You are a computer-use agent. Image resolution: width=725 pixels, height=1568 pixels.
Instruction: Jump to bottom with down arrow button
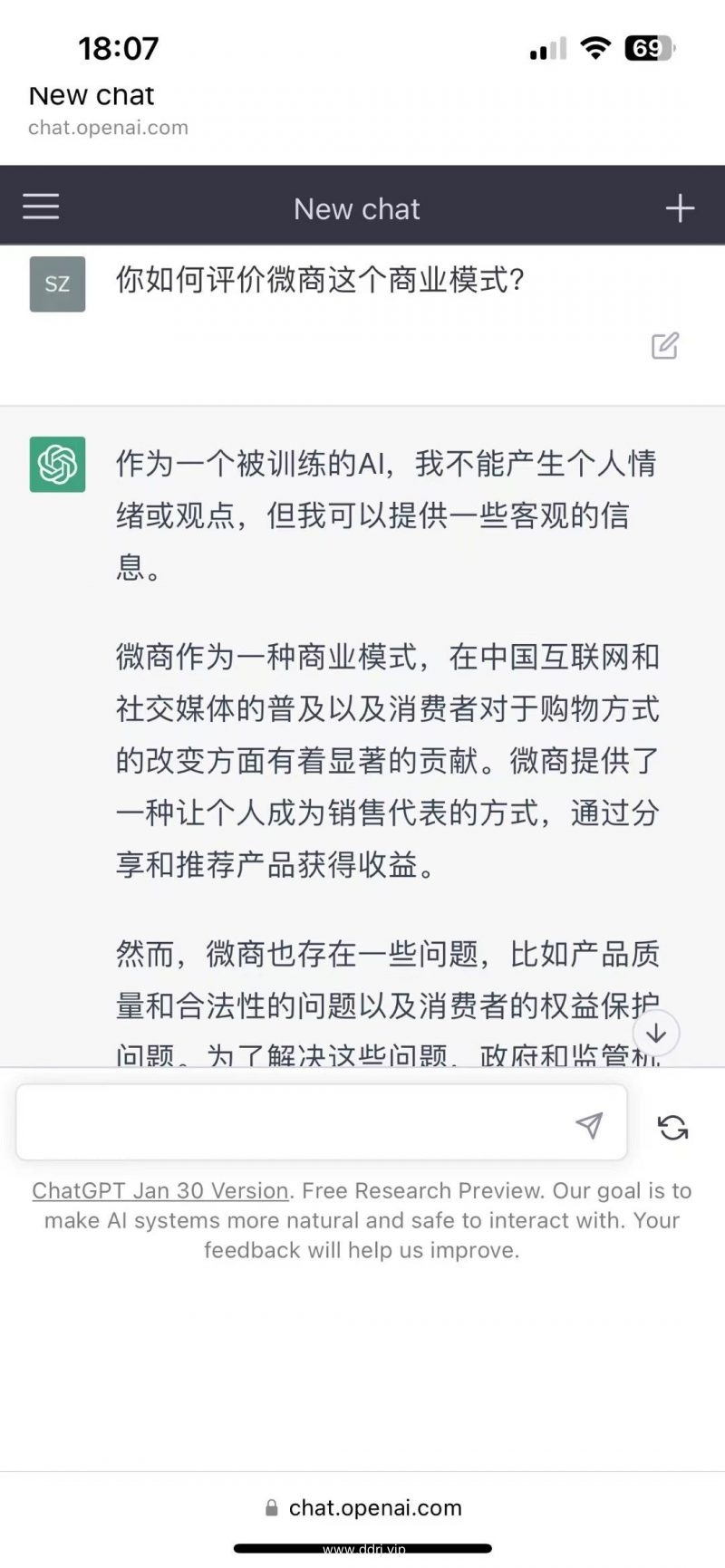tap(656, 1034)
